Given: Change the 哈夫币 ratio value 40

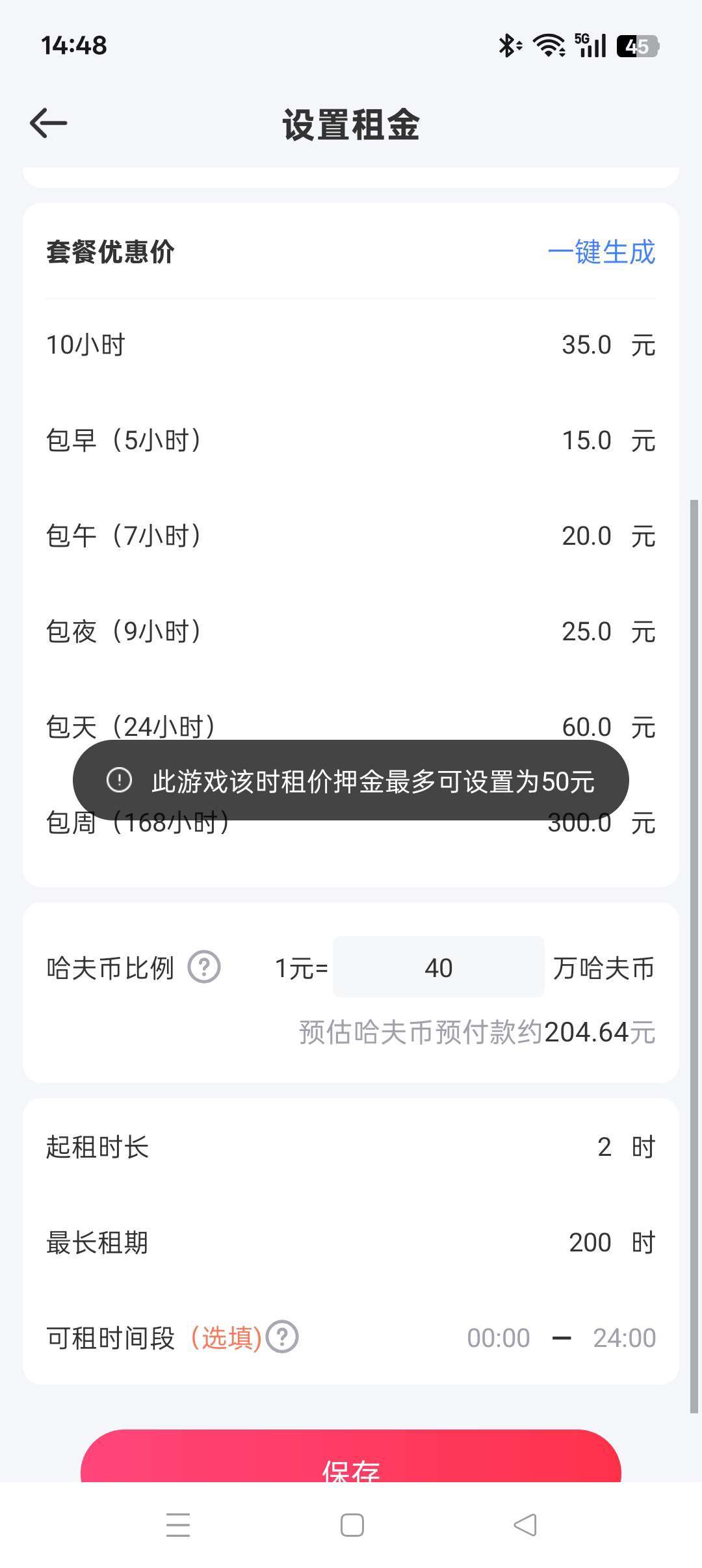Looking at the screenshot, I should tap(439, 968).
